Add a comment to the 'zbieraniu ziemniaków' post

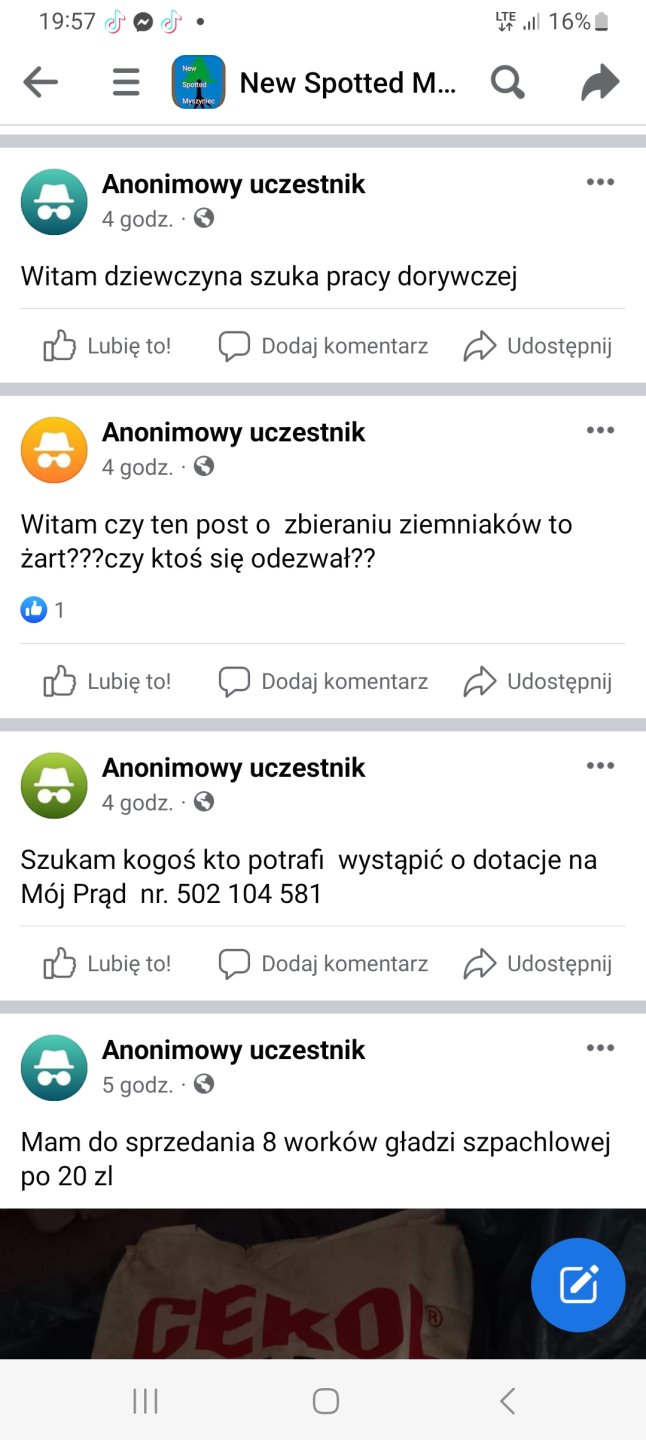coord(323,682)
